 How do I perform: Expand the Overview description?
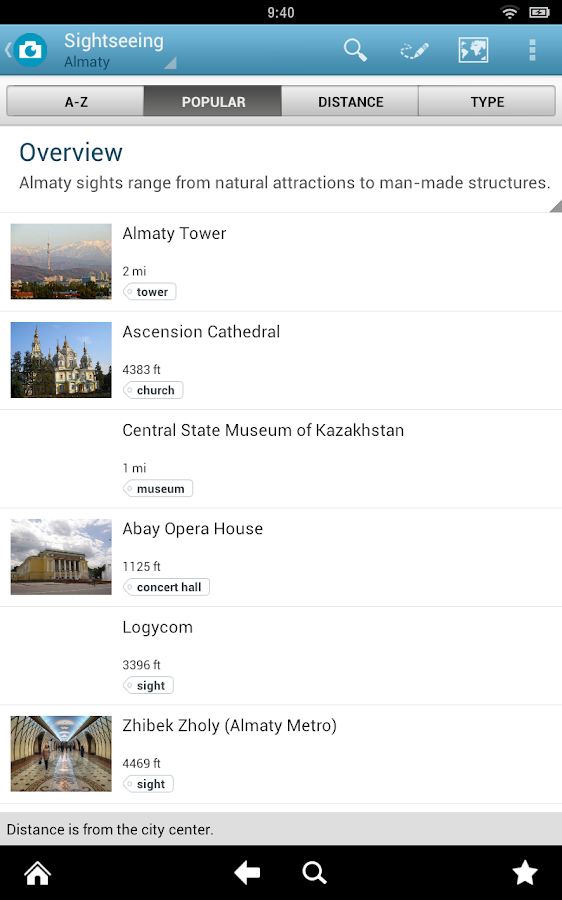click(281, 169)
